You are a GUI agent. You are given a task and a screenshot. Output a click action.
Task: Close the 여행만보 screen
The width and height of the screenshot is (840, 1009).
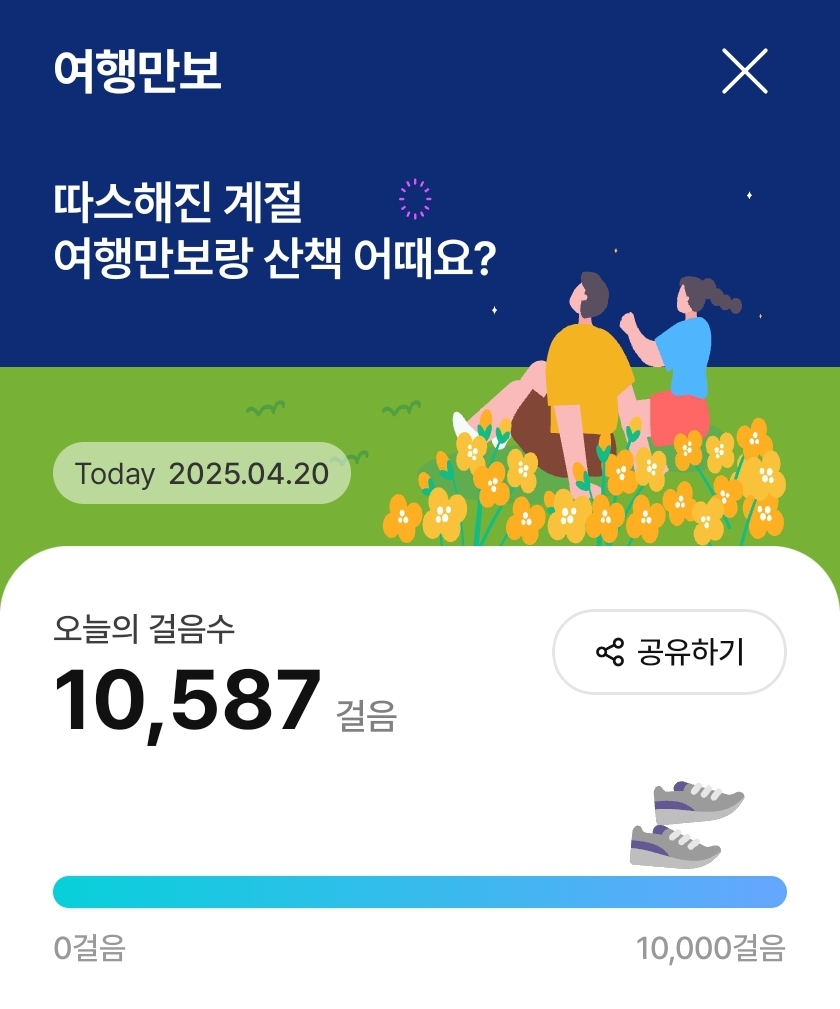point(745,71)
